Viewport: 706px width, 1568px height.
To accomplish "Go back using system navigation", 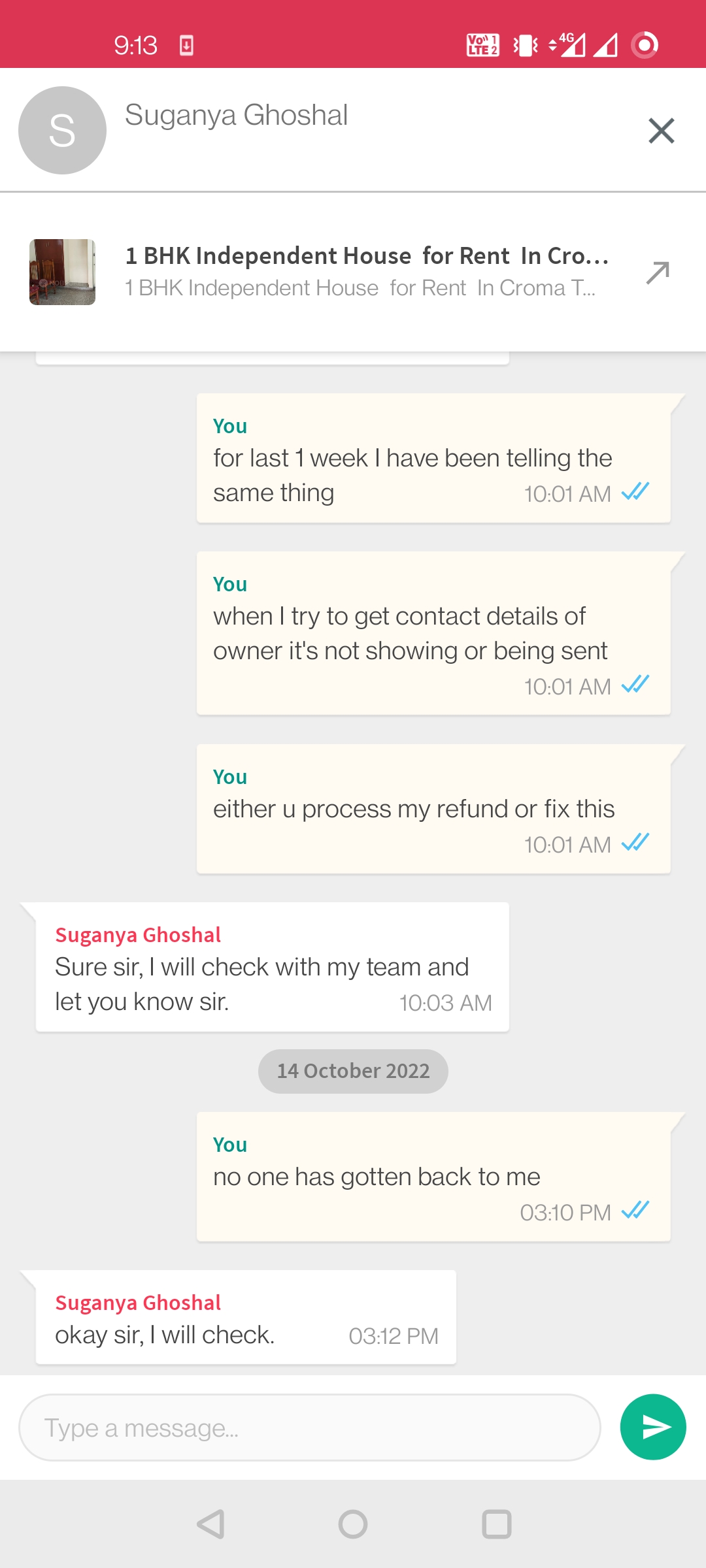I will coord(210,1524).
